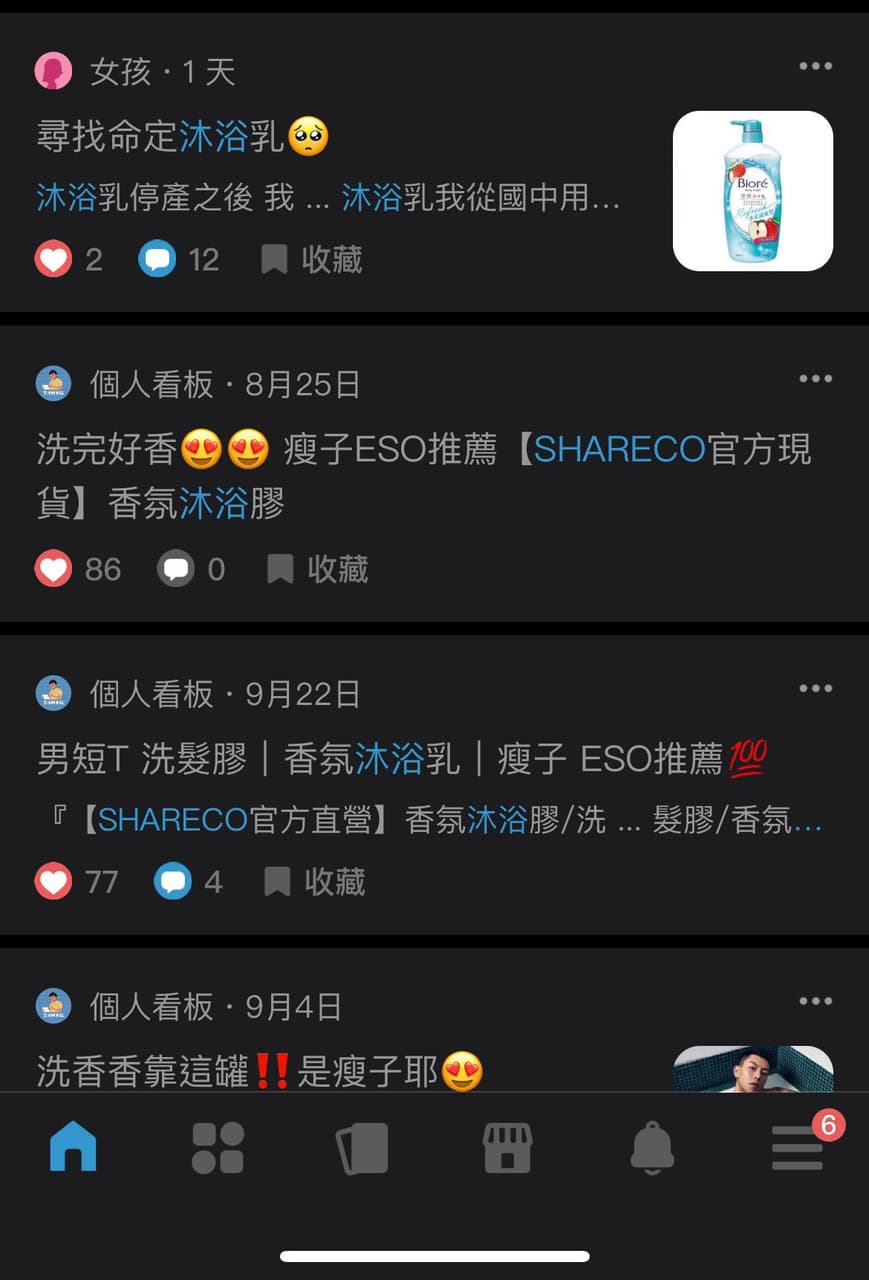Viewport: 869px width, 1280px height.
Task: Open the marketplace store icon in bottom bar
Action: pyautogui.click(x=507, y=1147)
